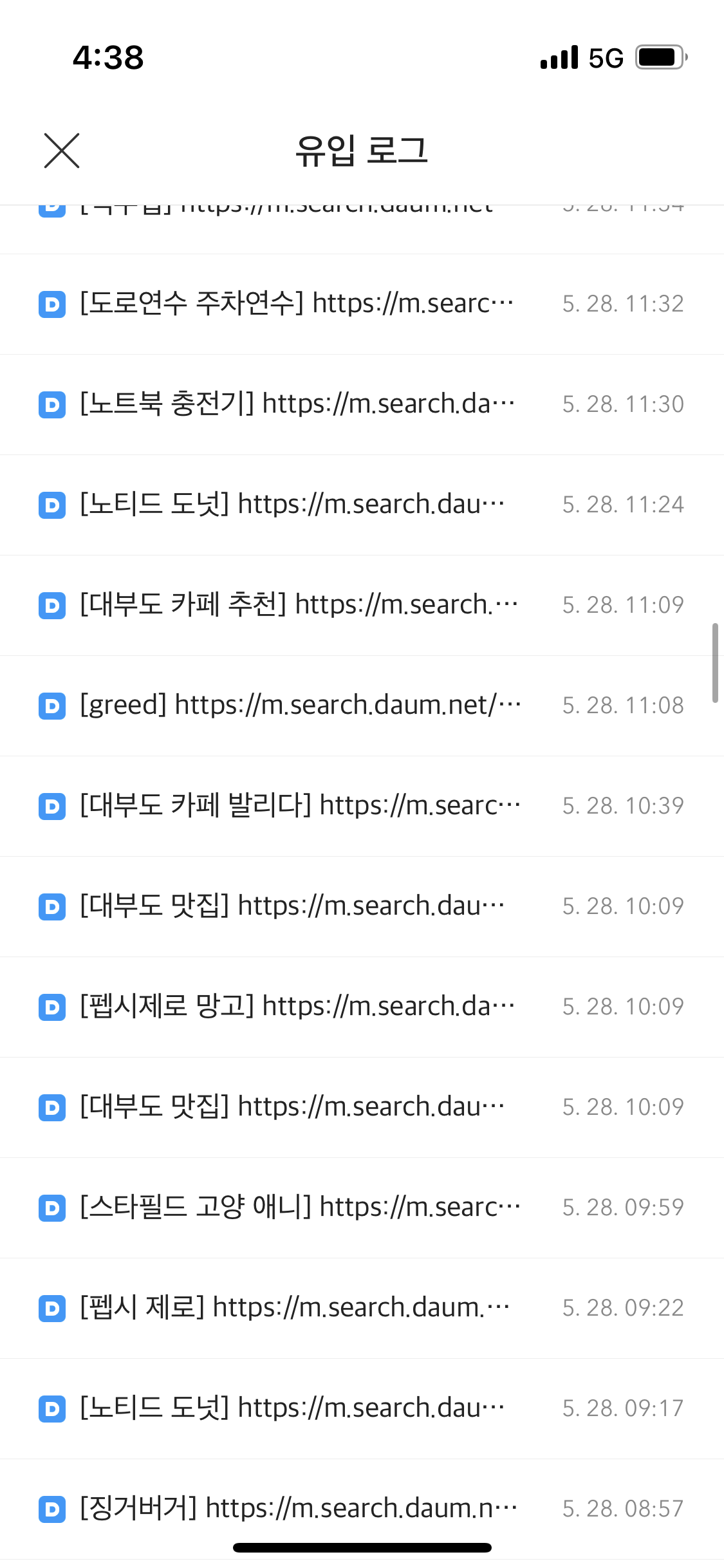The width and height of the screenshot is (724, 1568).
Task: Click the scrollbar on the right edge
Action: click(x=716, y=663)
